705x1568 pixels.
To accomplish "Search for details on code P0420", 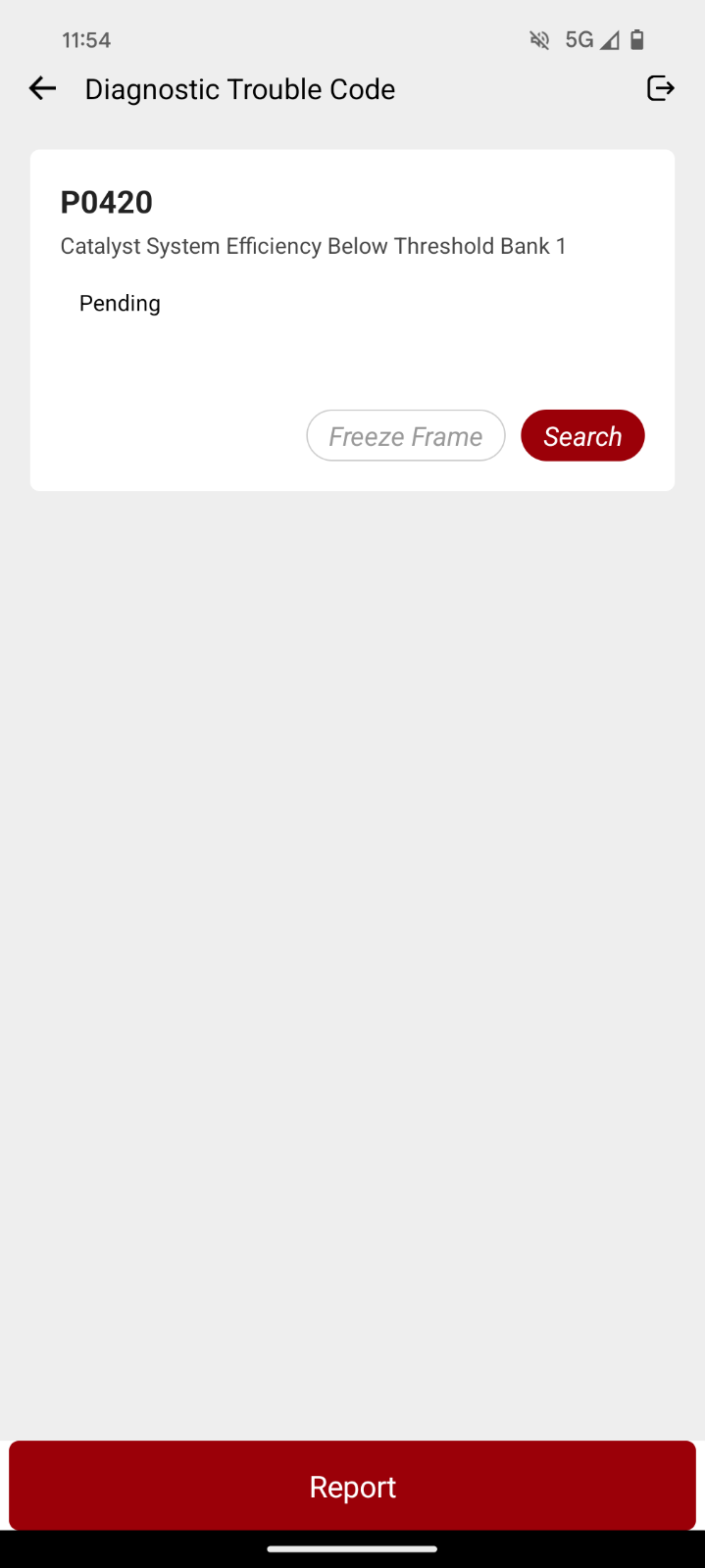I will click(x=582, y=436).
